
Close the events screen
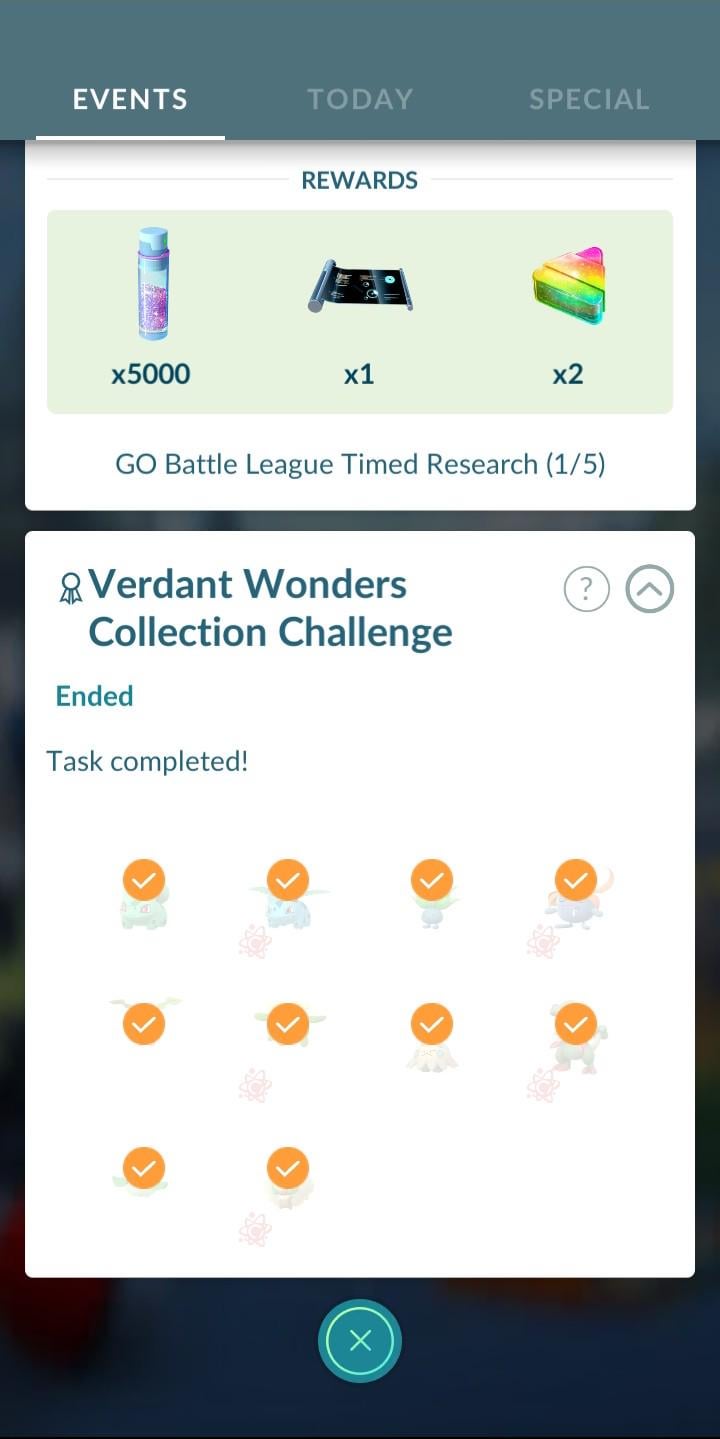(360, 1341)
